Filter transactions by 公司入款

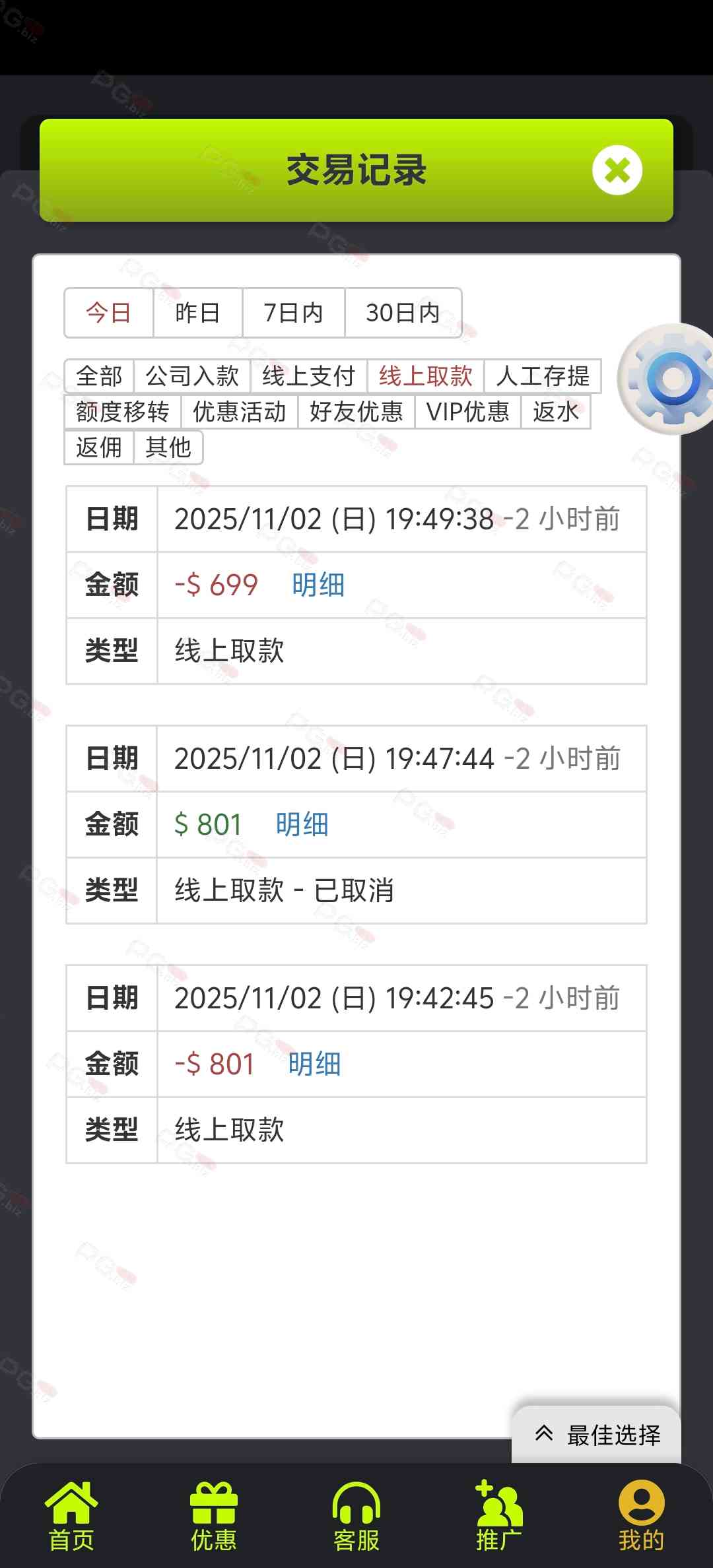(x=191, y=376)
